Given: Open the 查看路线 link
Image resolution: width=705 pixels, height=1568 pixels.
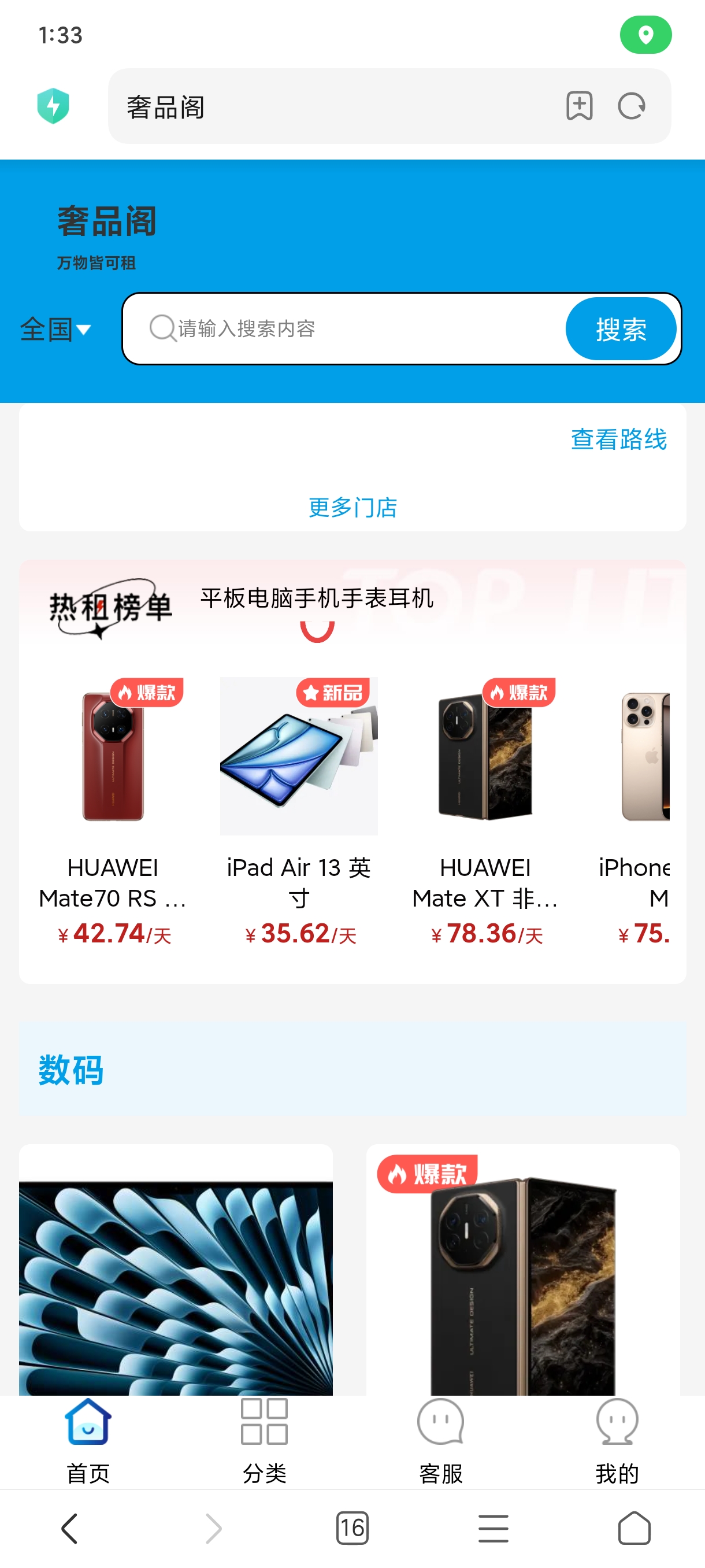Looking at the screenshot, I should pyautogui.click(x=619, y=439).
